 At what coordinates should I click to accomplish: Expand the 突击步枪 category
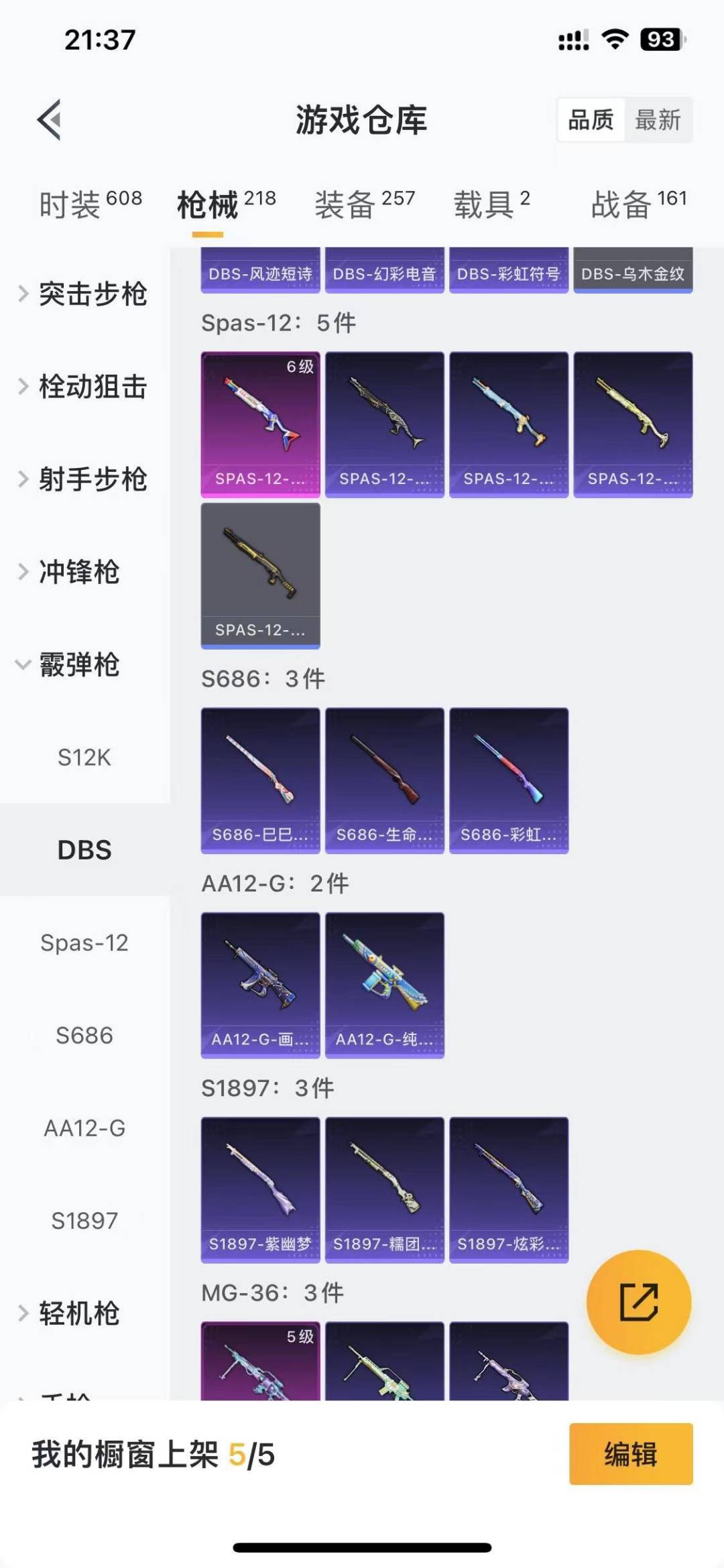84,294
